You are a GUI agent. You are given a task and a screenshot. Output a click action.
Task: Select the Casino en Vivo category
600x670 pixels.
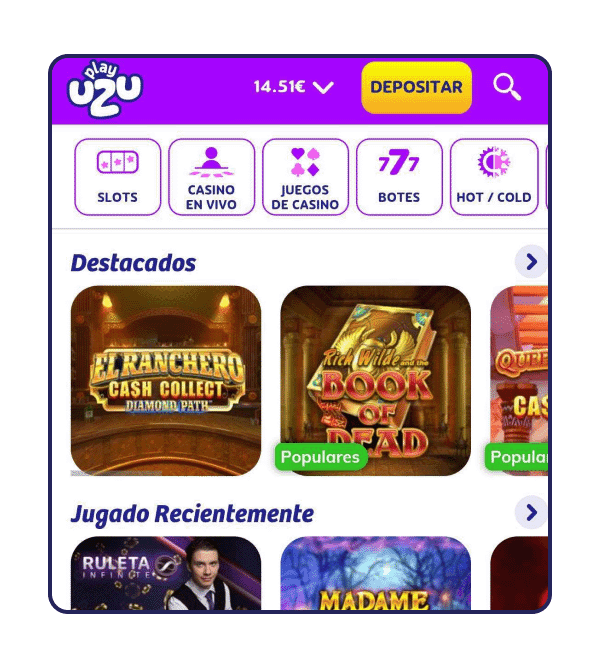pyautogui.click(x=211, y=177)
